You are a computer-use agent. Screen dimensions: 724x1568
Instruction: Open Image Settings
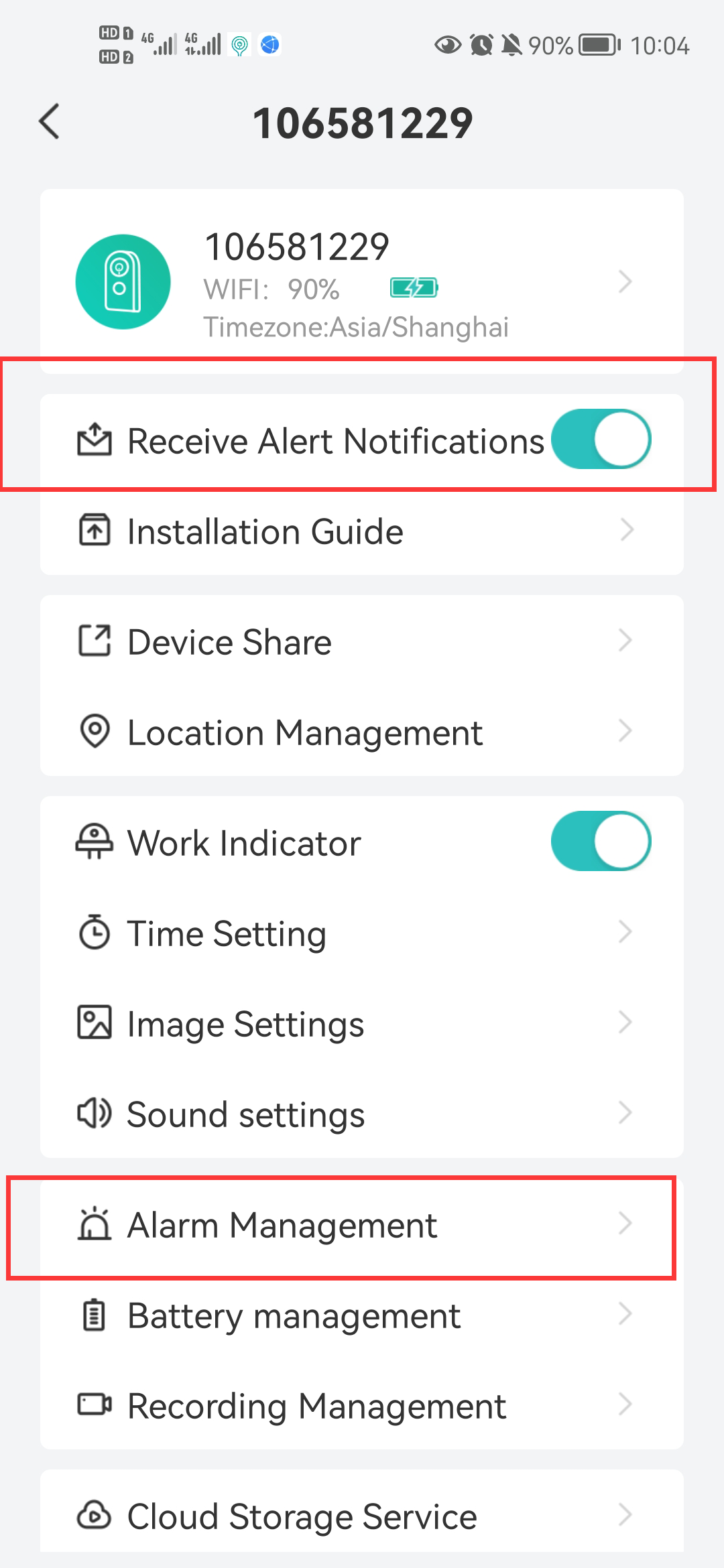[362, 1024]
